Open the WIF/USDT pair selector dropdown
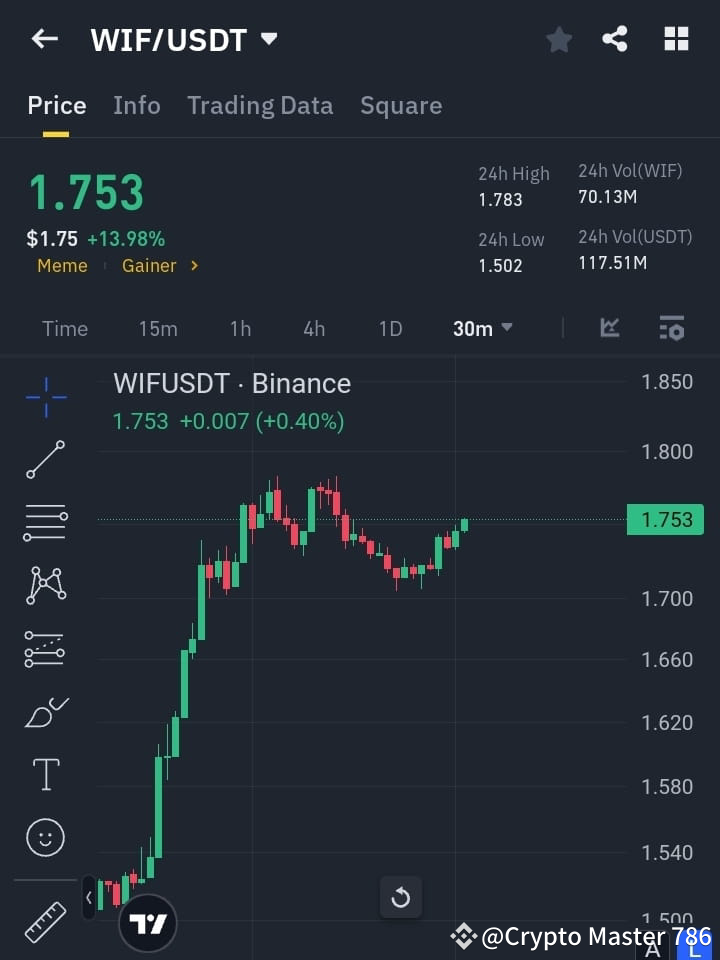 (268, 39)
